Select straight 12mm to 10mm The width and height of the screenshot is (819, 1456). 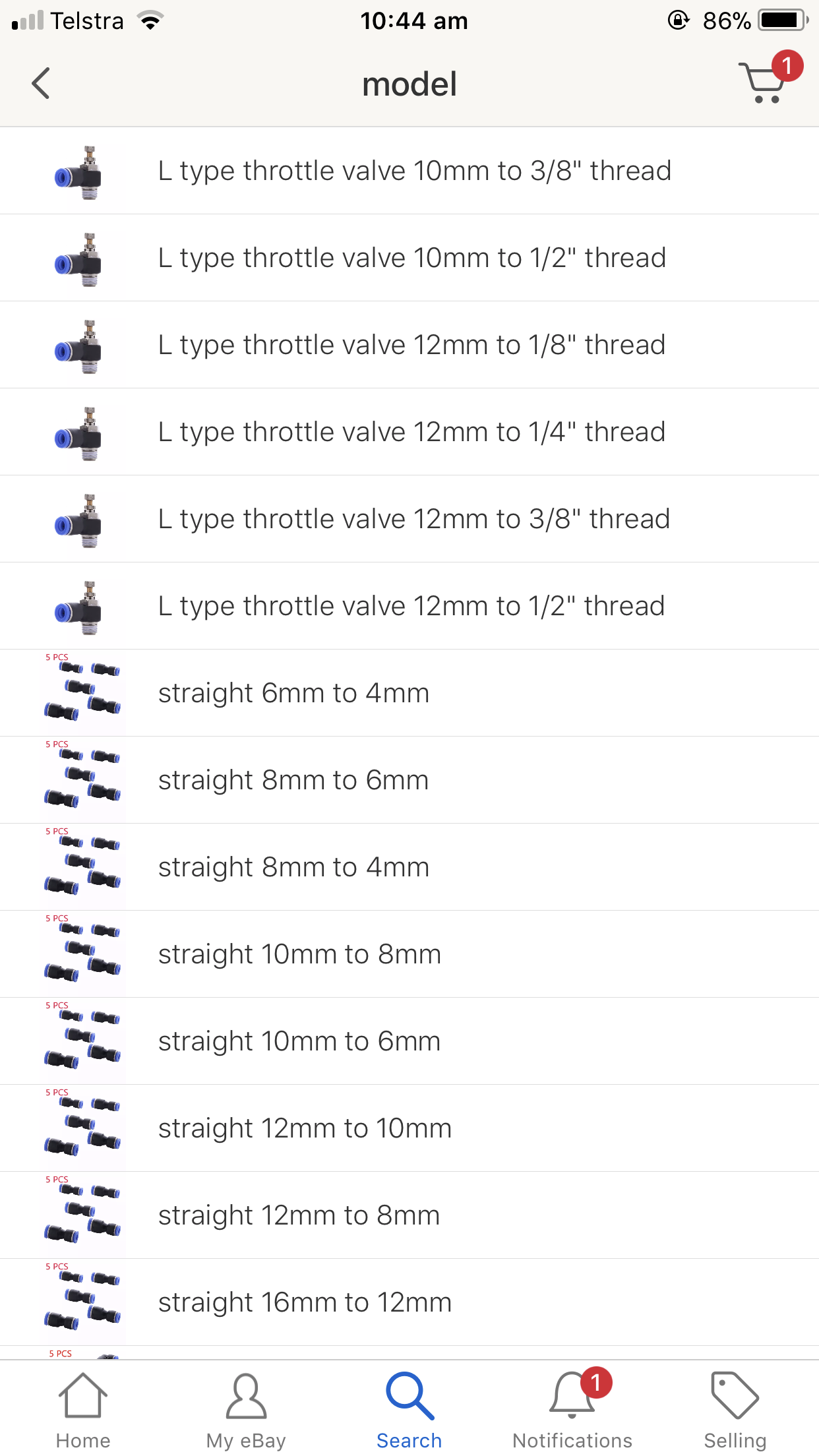pos(305,1128)
